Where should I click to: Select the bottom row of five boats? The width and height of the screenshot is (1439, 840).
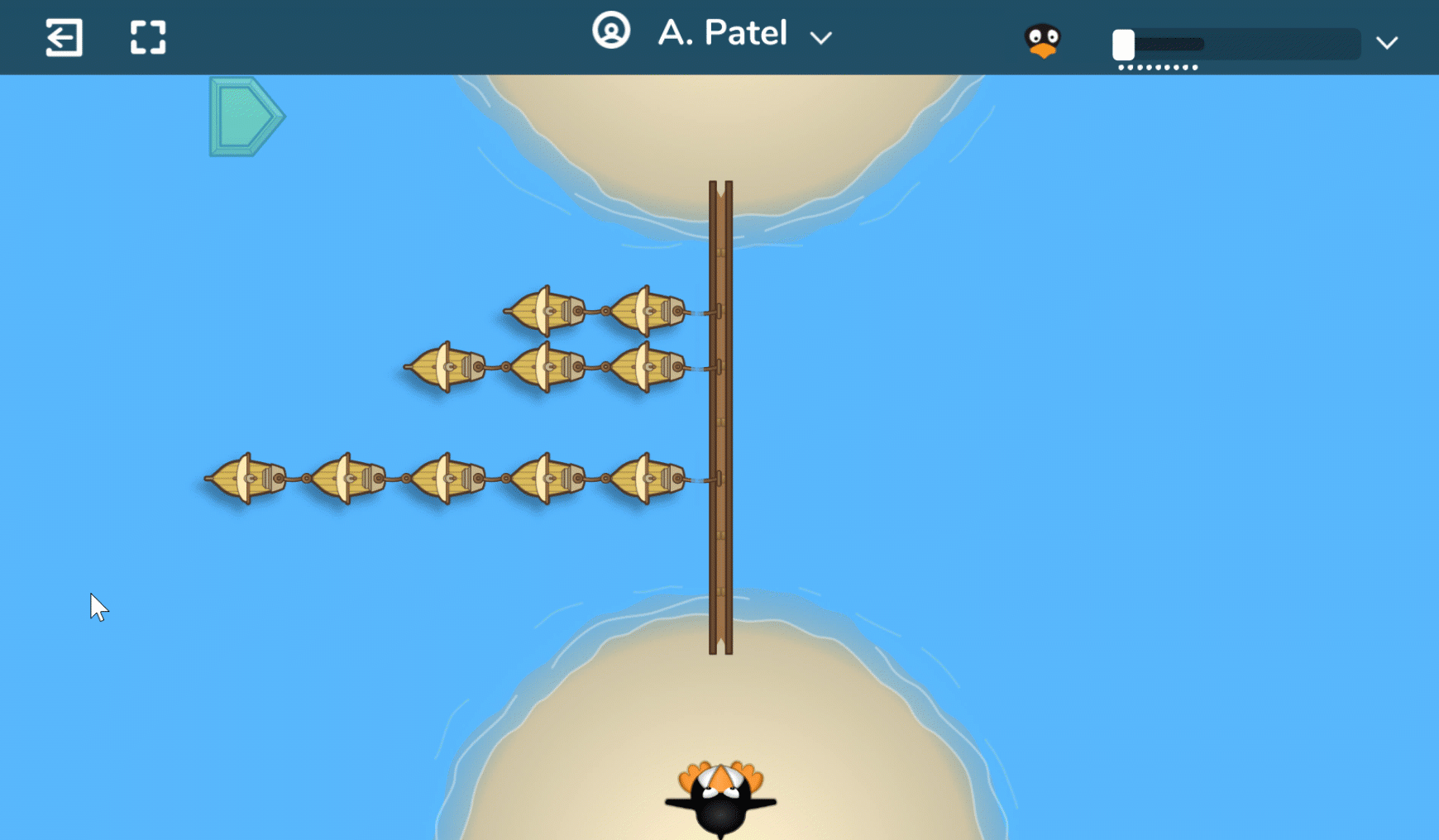click(x=447, y=478)
